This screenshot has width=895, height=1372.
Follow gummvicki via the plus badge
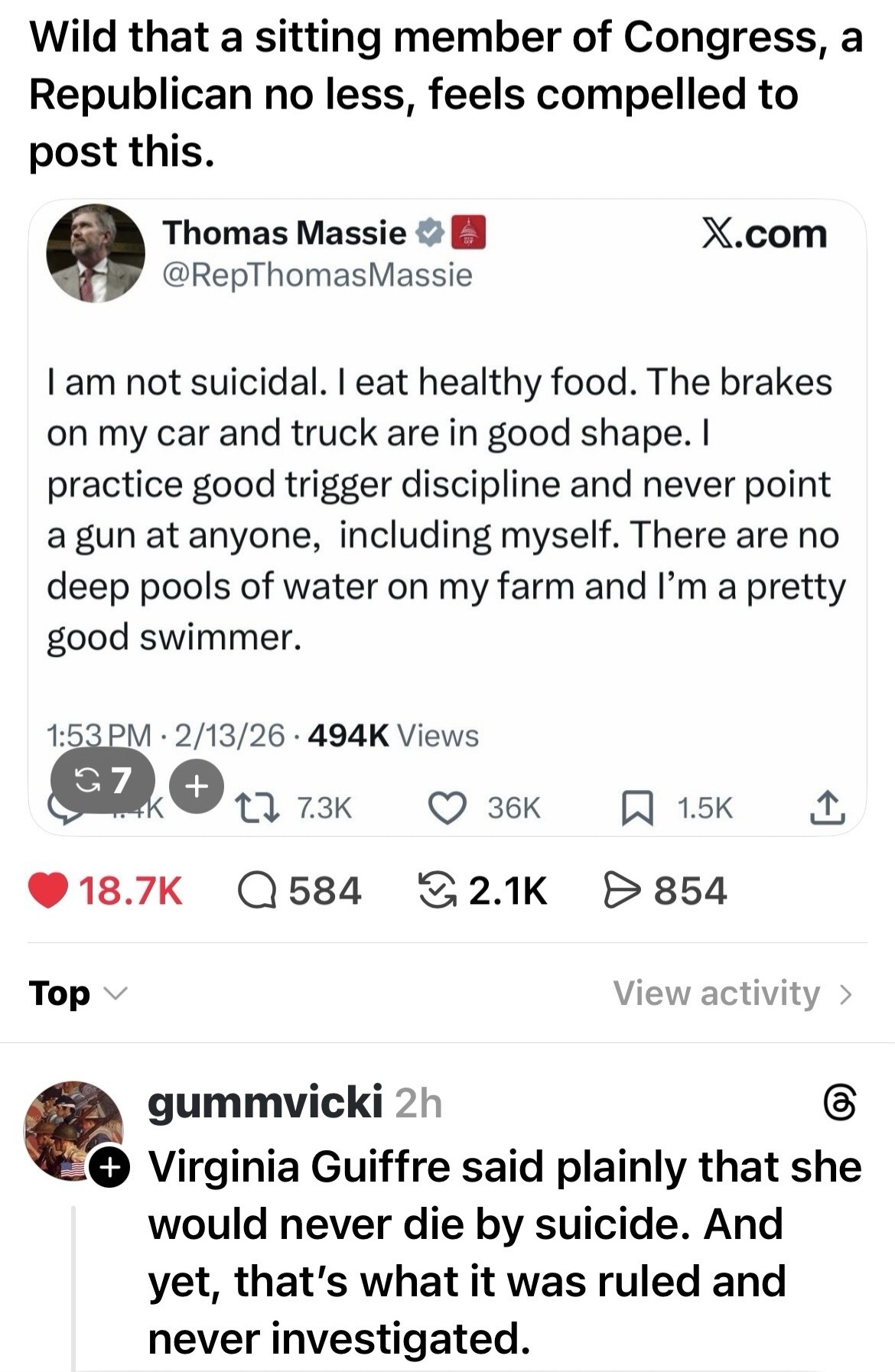tap(109, 1167)
